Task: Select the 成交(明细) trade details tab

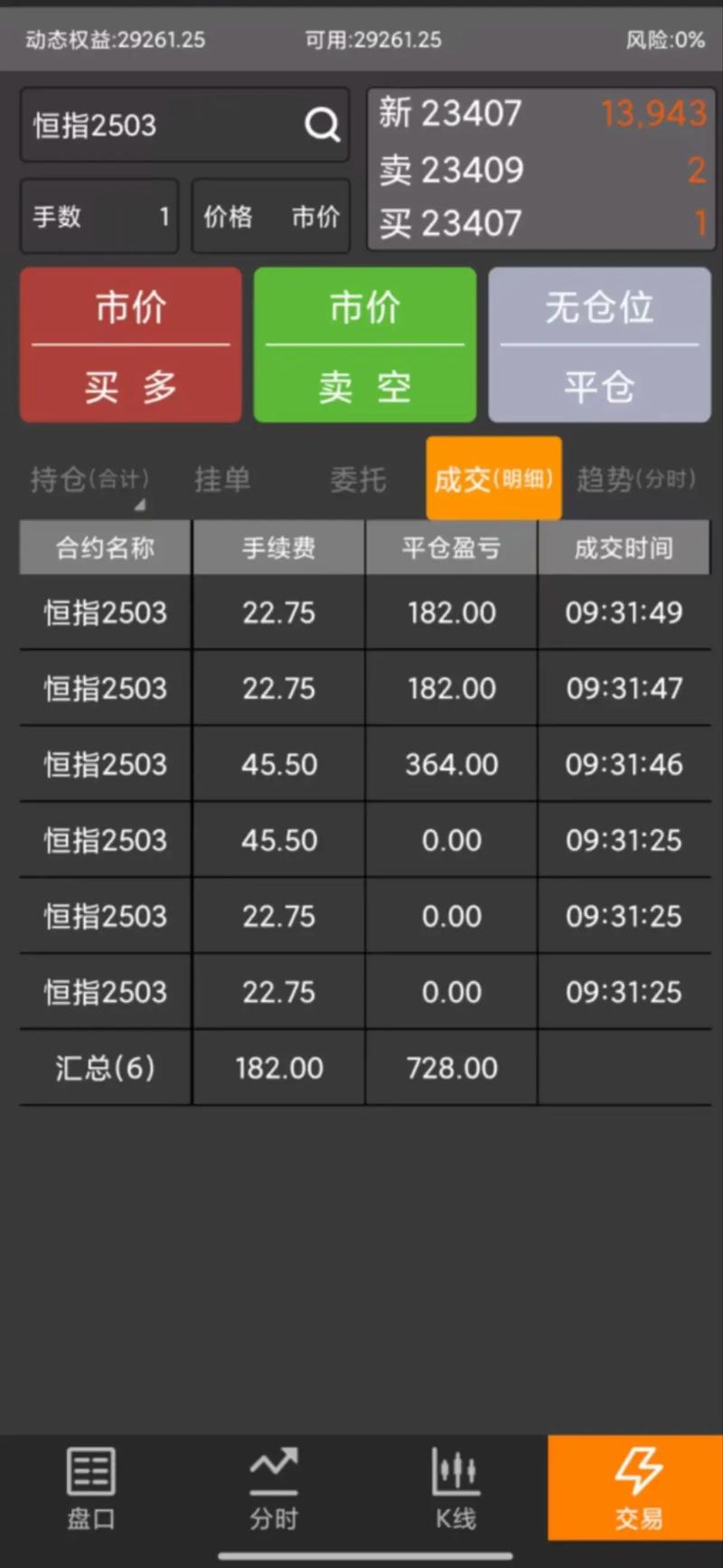Action: pos(493,478)
